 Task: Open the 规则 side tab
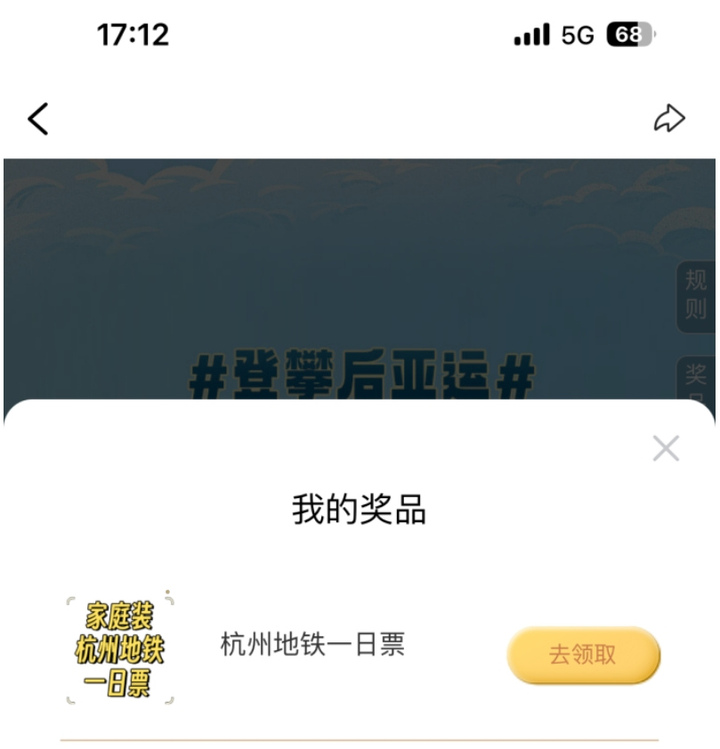click(x=695, y=295)
